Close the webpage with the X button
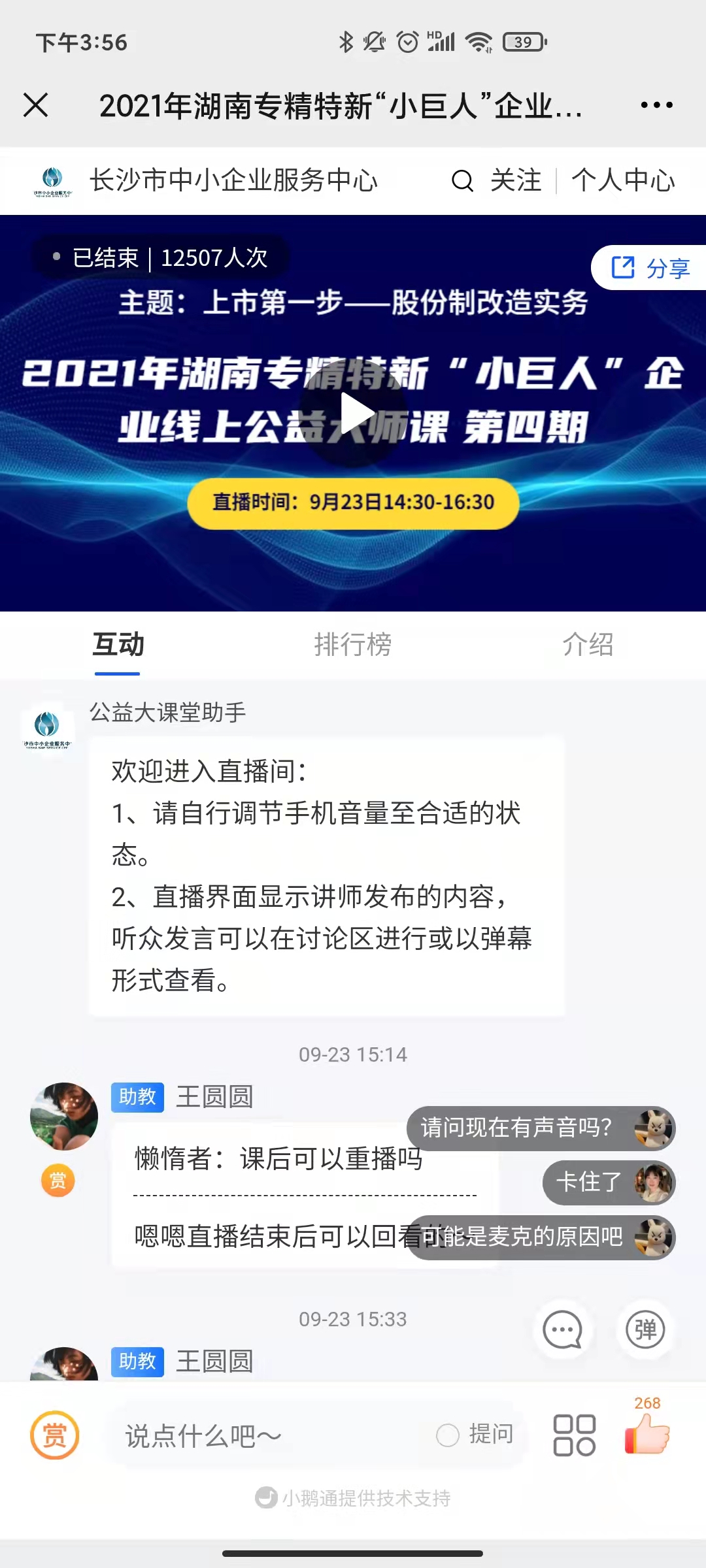The image size is (706, 1568). (x=35, y=105)
